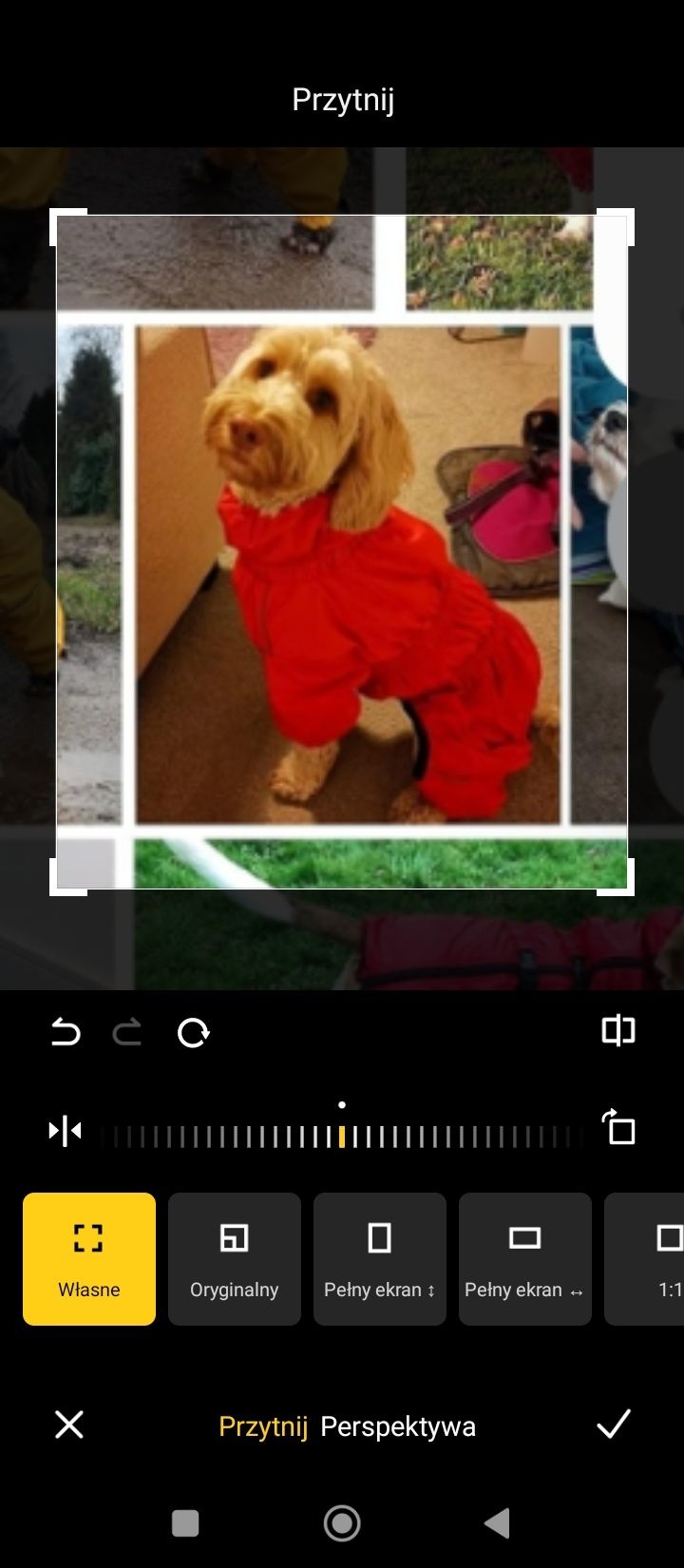Confirm the crop with the checkmark

(614, 1424)
